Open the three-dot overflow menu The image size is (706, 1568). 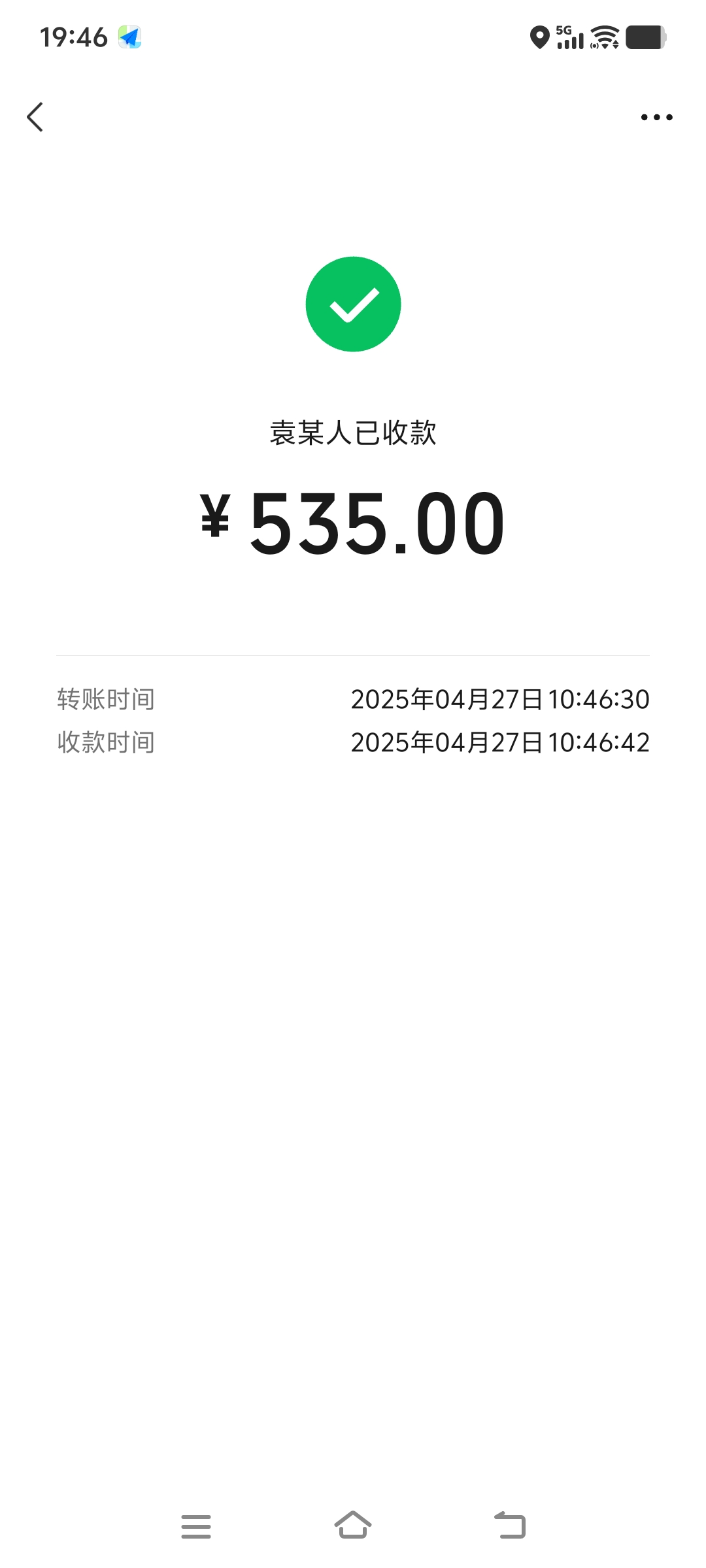656,118
